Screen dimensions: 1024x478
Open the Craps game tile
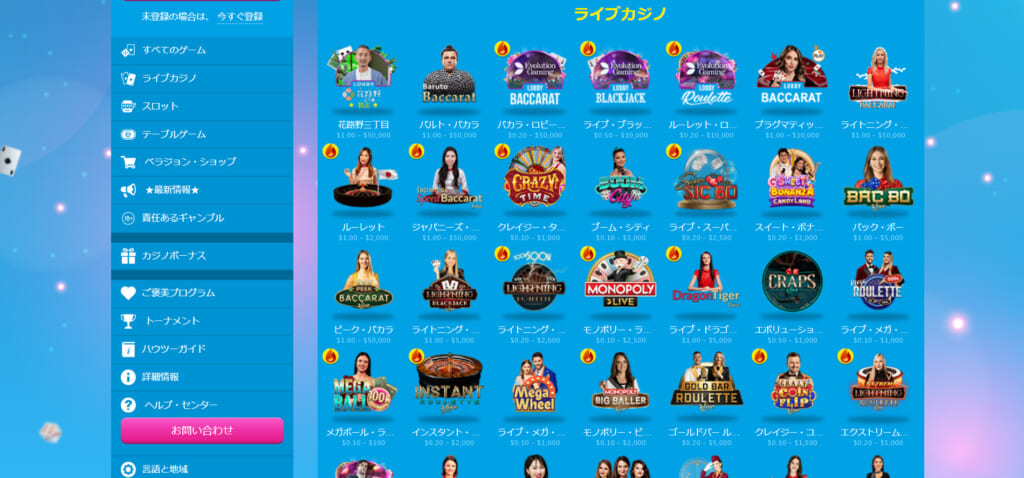791,283
